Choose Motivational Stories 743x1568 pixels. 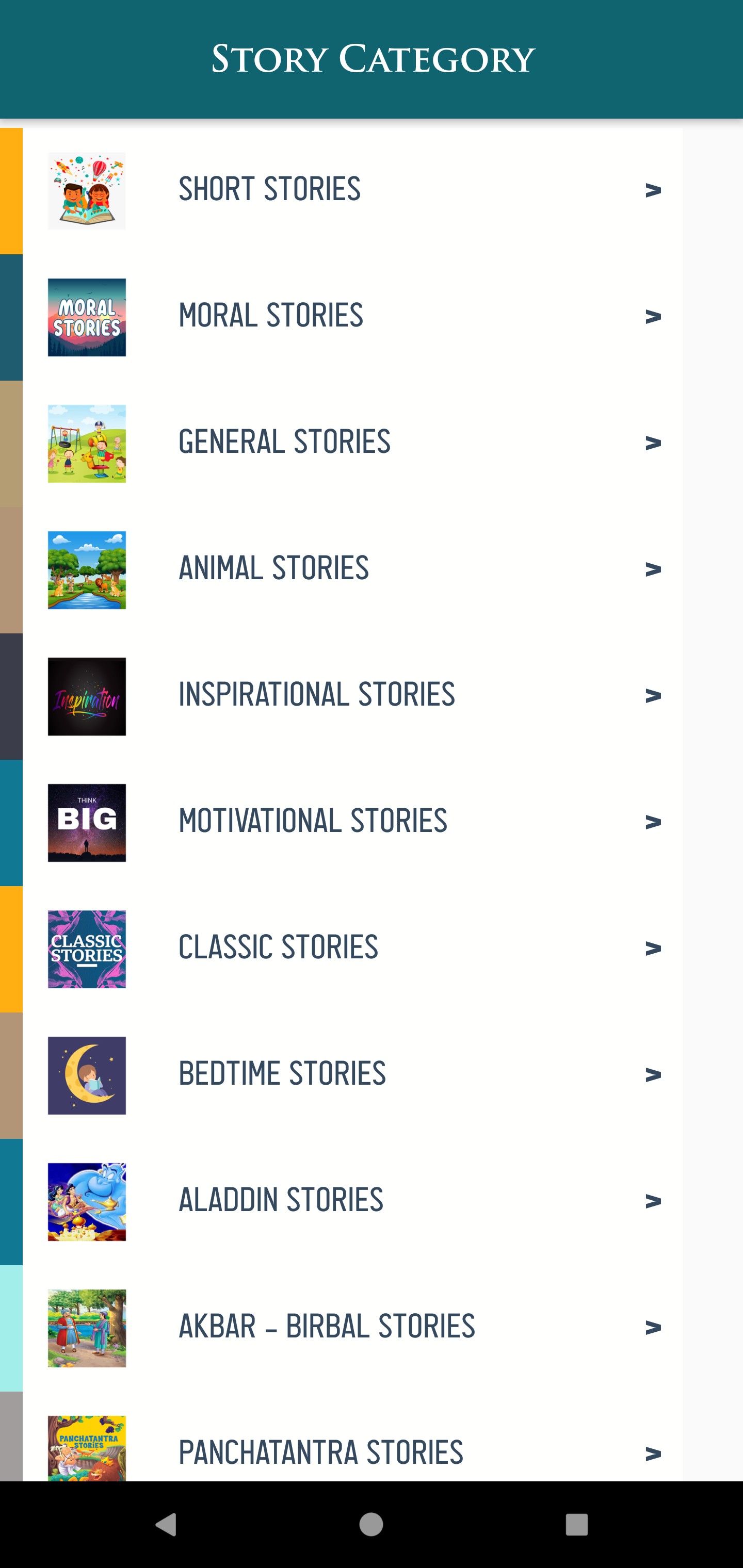click(352, 822)
